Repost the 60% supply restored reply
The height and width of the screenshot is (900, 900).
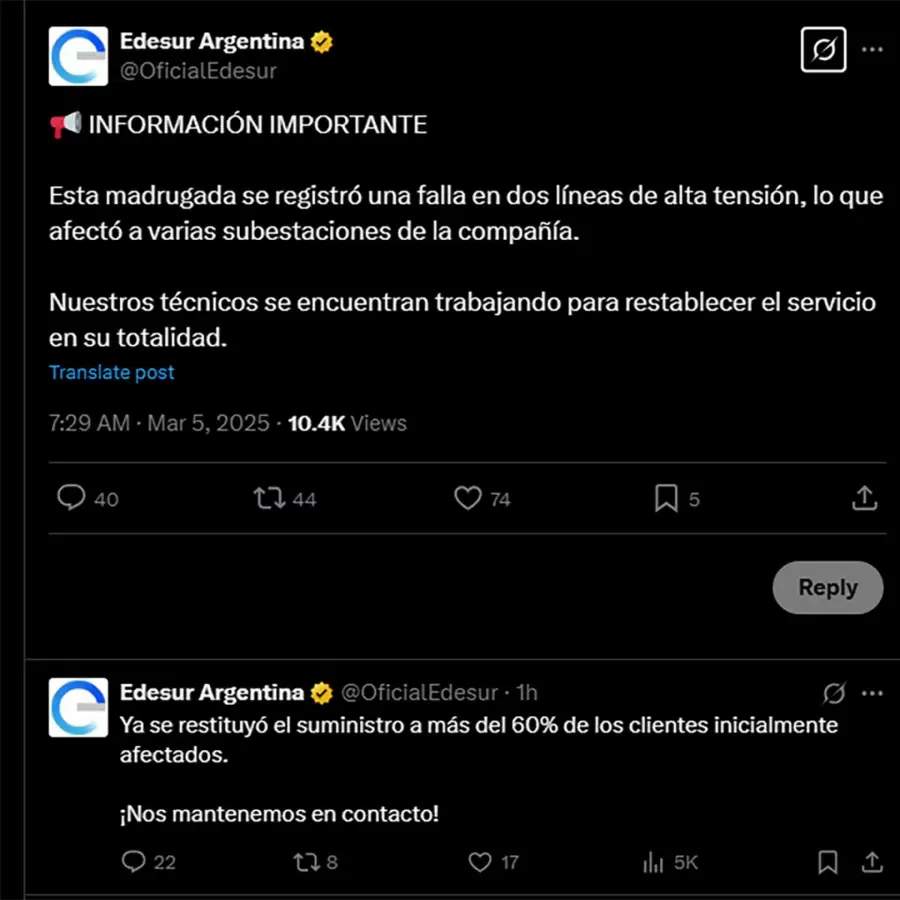point(303,861)
